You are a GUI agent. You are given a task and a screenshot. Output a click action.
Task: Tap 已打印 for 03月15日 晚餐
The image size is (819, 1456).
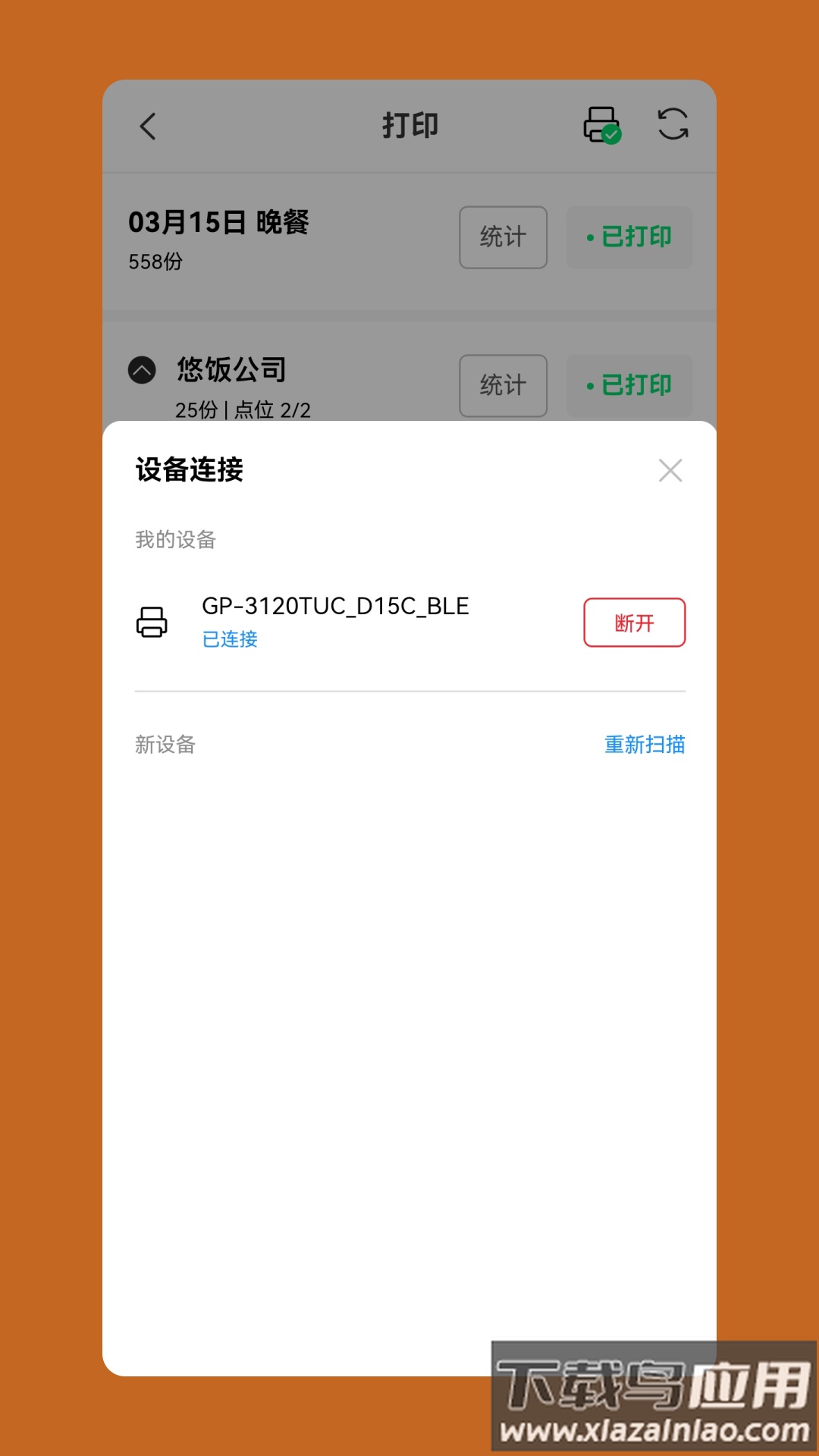[629, 237]
